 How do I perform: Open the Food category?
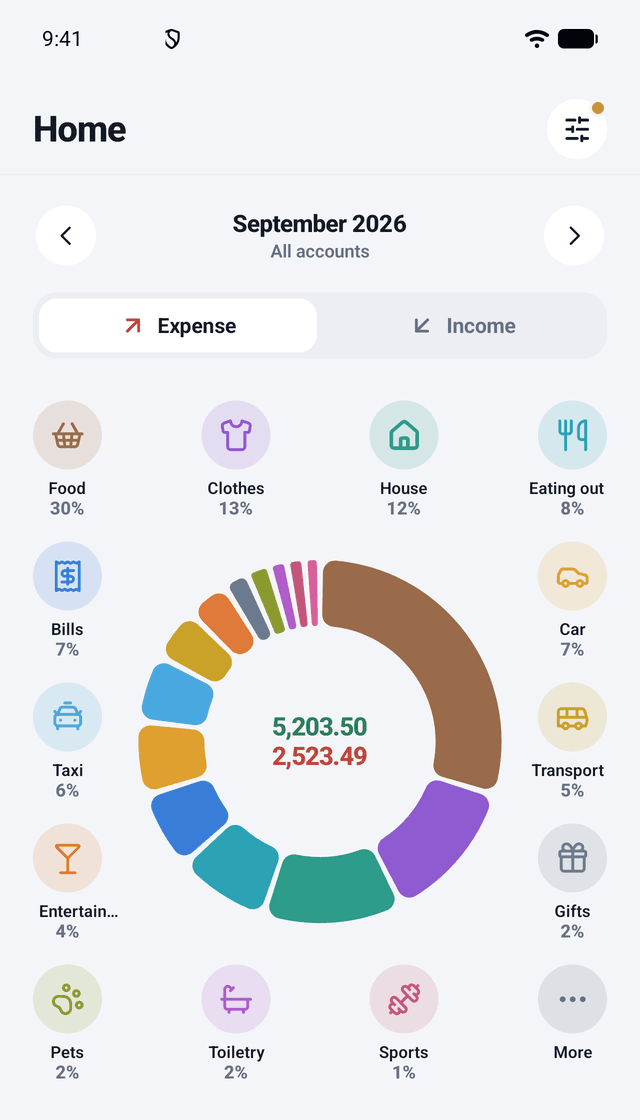pos(67,459)
